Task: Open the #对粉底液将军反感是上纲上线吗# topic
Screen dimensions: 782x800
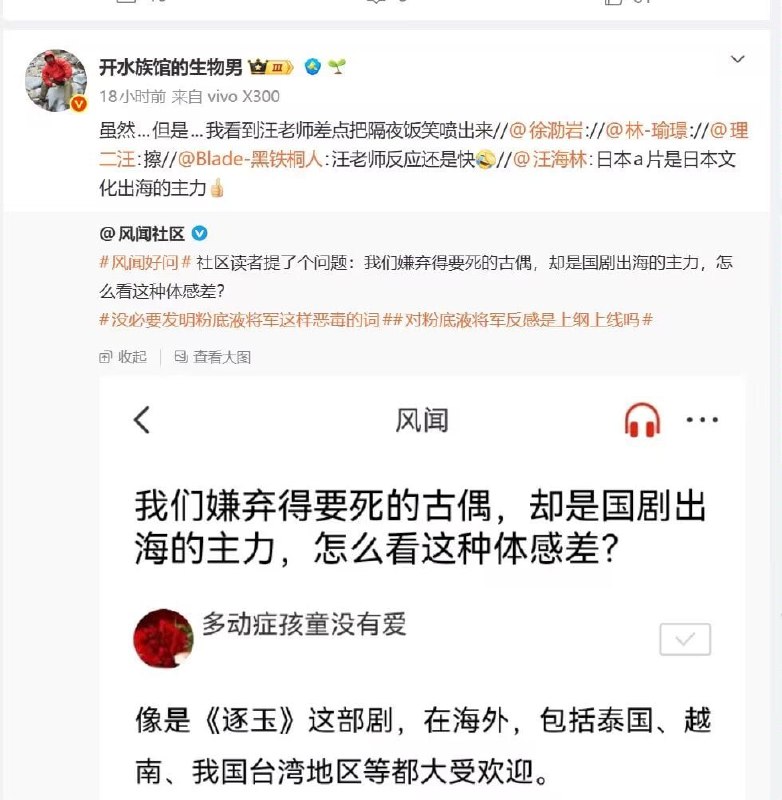Action: point(521,320)
